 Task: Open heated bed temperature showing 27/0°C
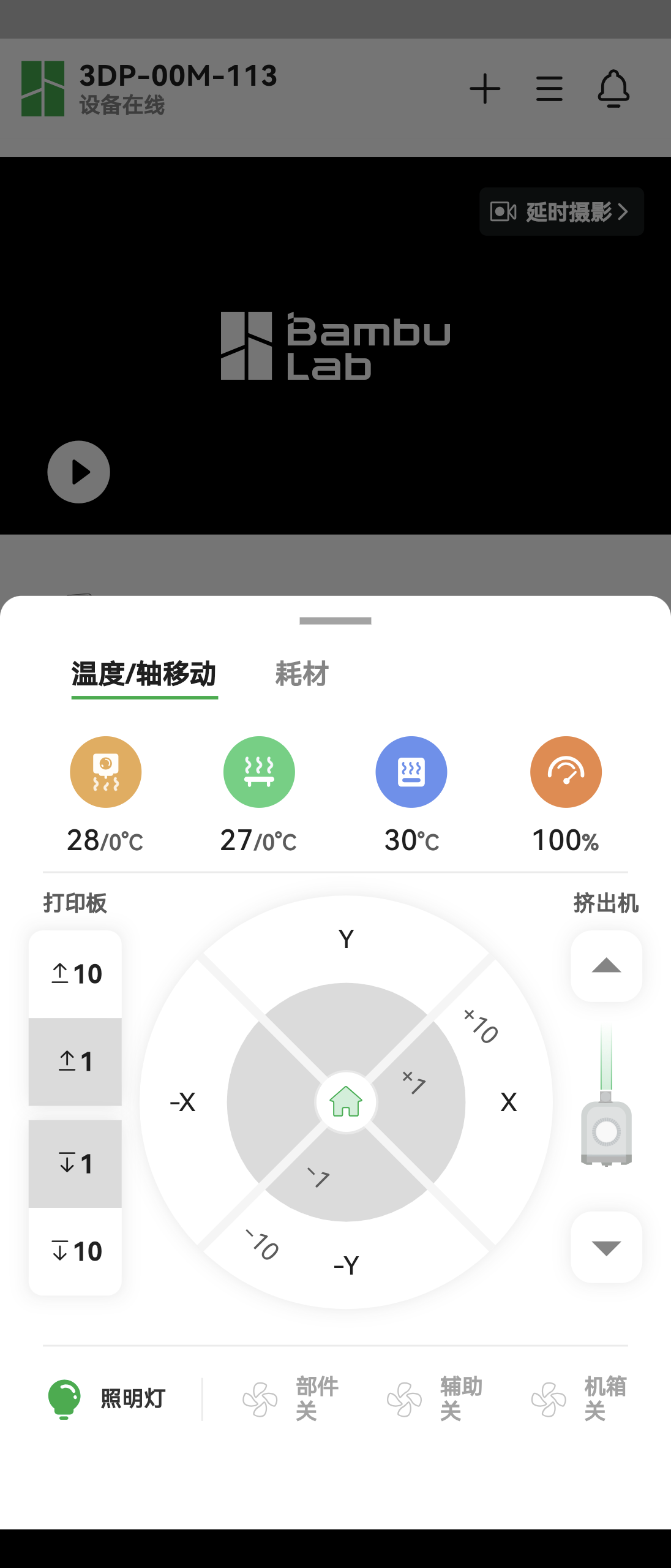click(x=259, y=772)
